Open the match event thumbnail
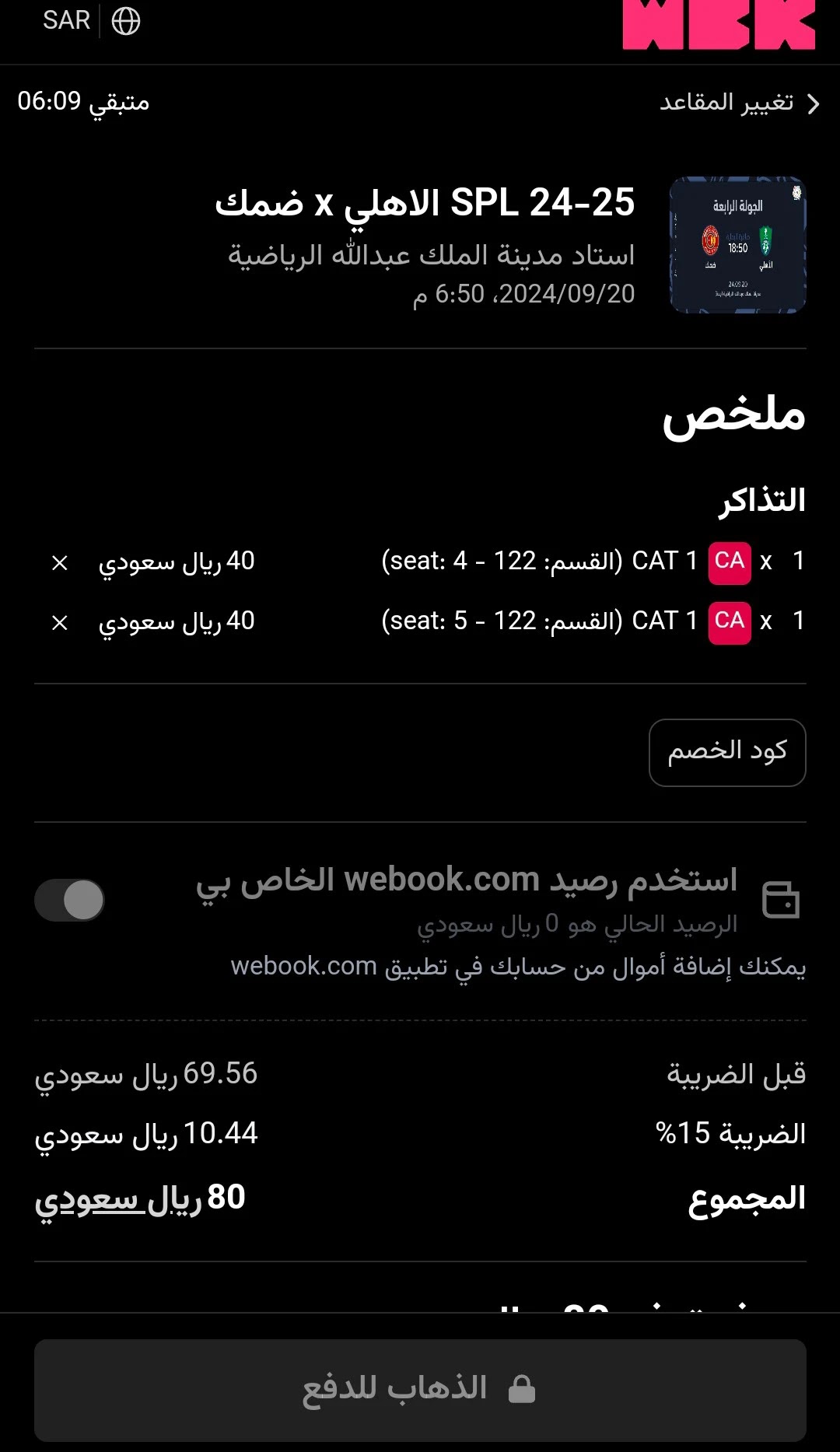Viewport: 840px width, 1452px height. (x=738, y=245)
